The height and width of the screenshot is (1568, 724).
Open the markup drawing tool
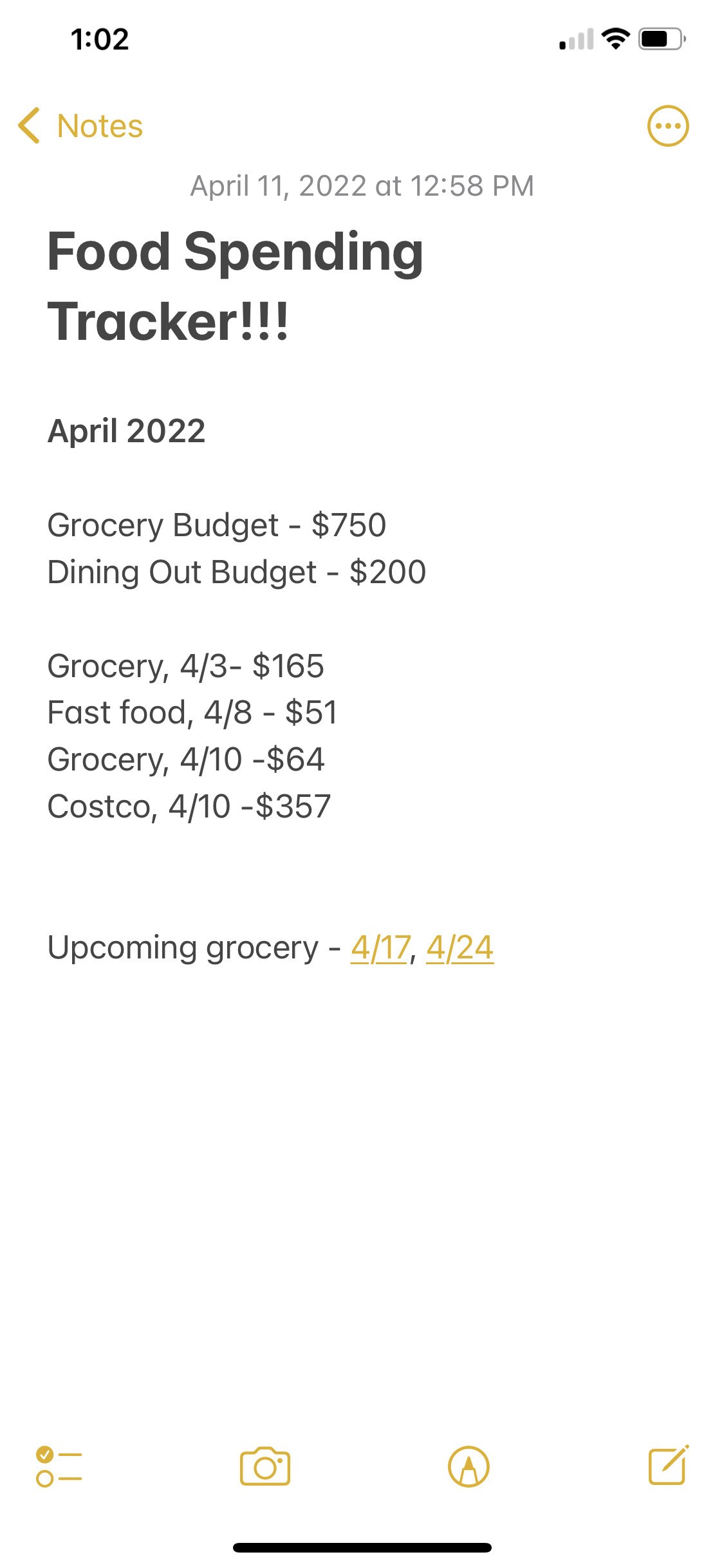[469, 1466]
